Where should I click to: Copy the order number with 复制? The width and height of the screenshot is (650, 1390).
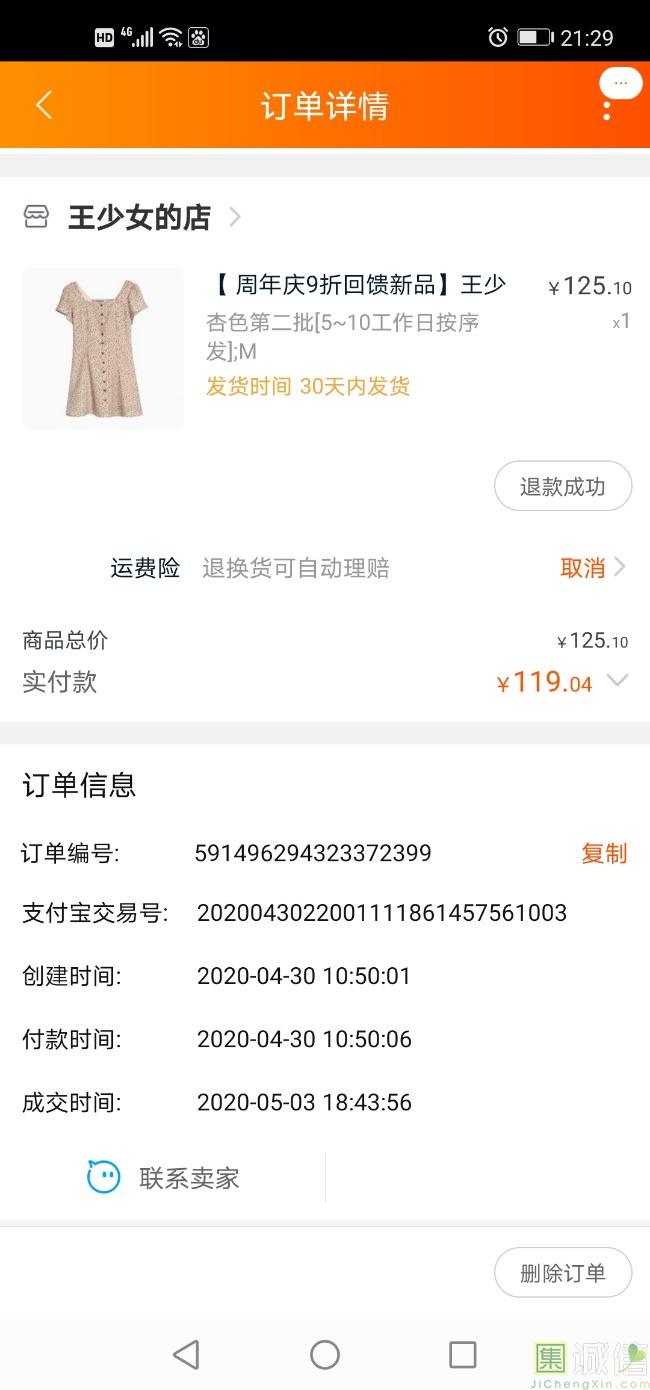pos(604,853)
